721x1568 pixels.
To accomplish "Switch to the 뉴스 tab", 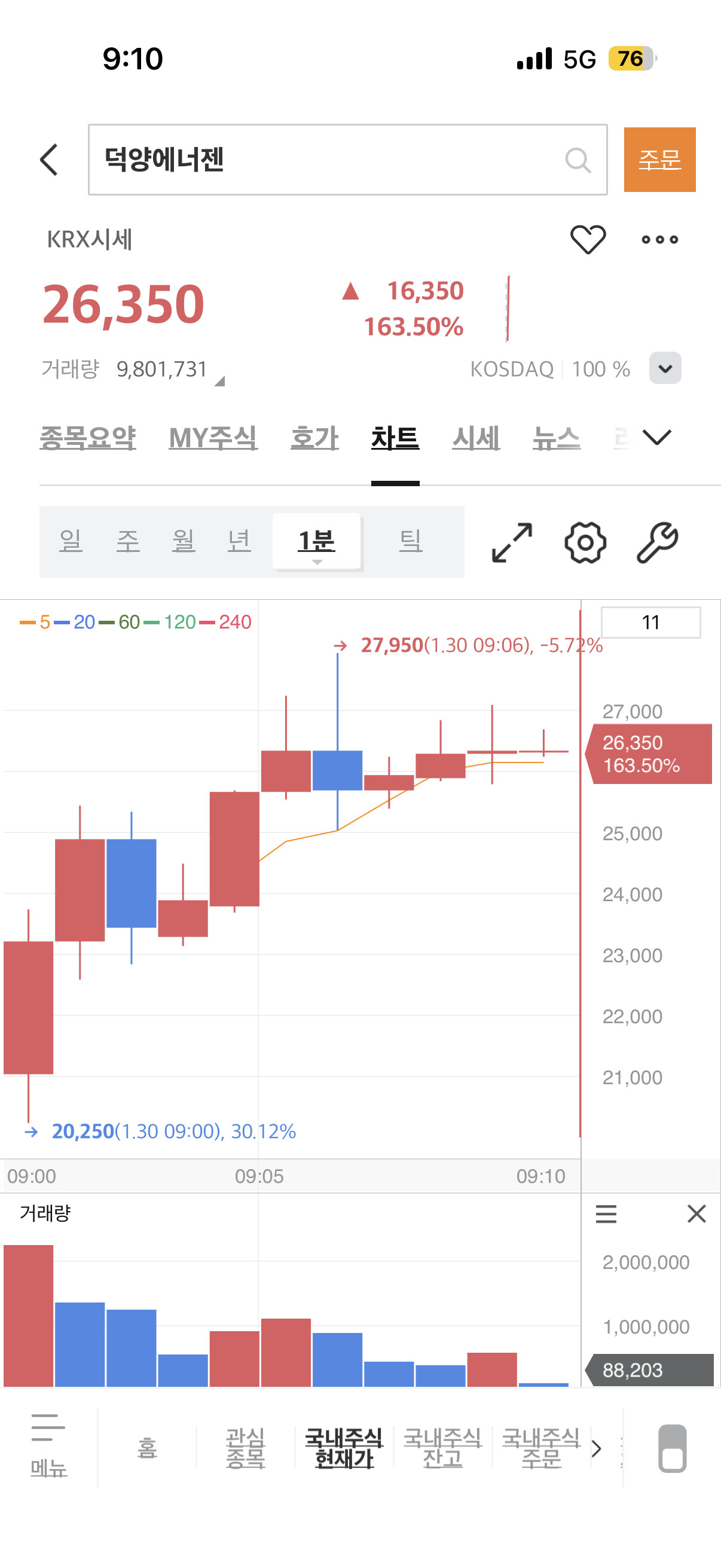I will tap(556, 438).
